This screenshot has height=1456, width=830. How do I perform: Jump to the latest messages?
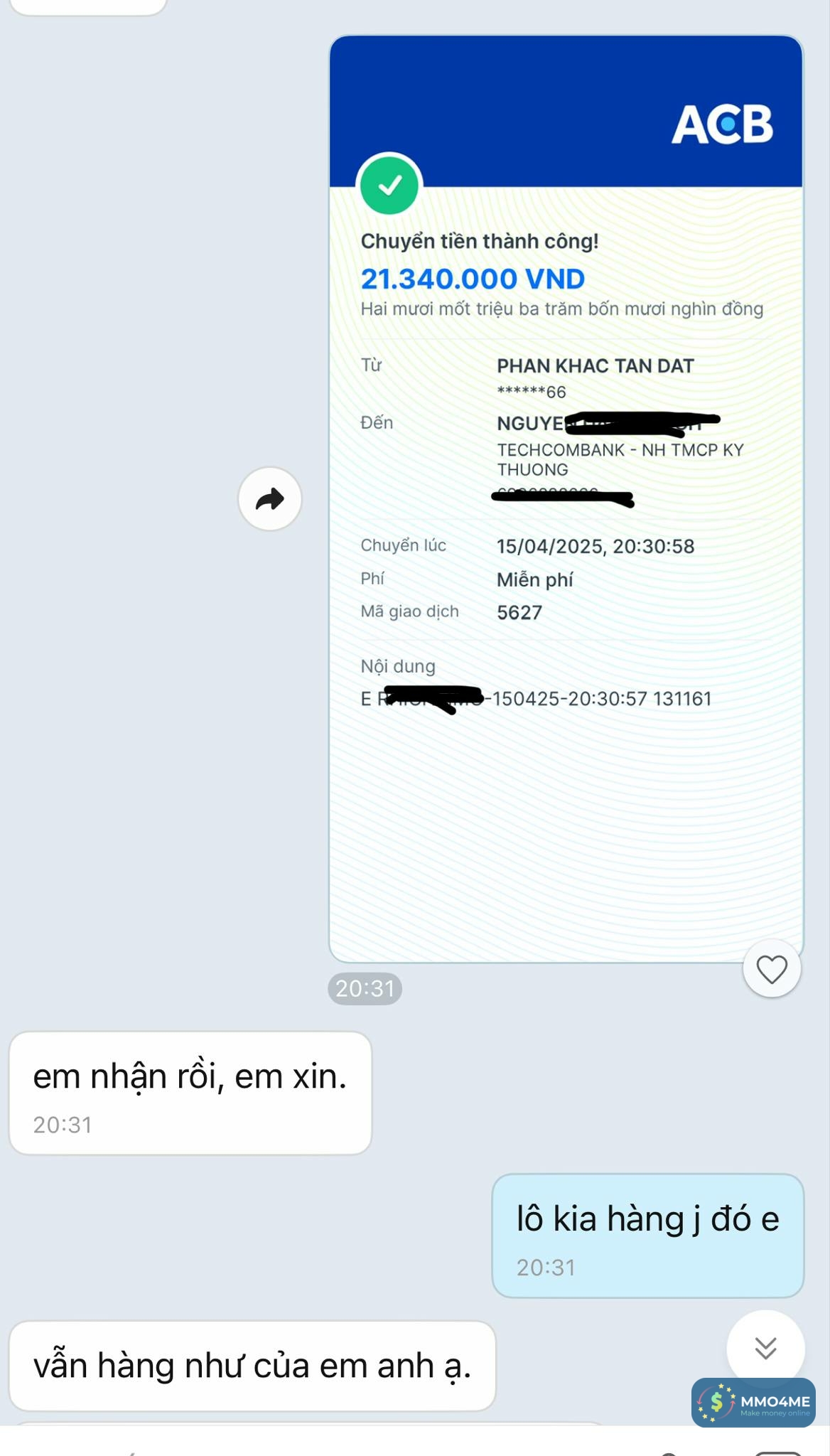pos(765,1347)
